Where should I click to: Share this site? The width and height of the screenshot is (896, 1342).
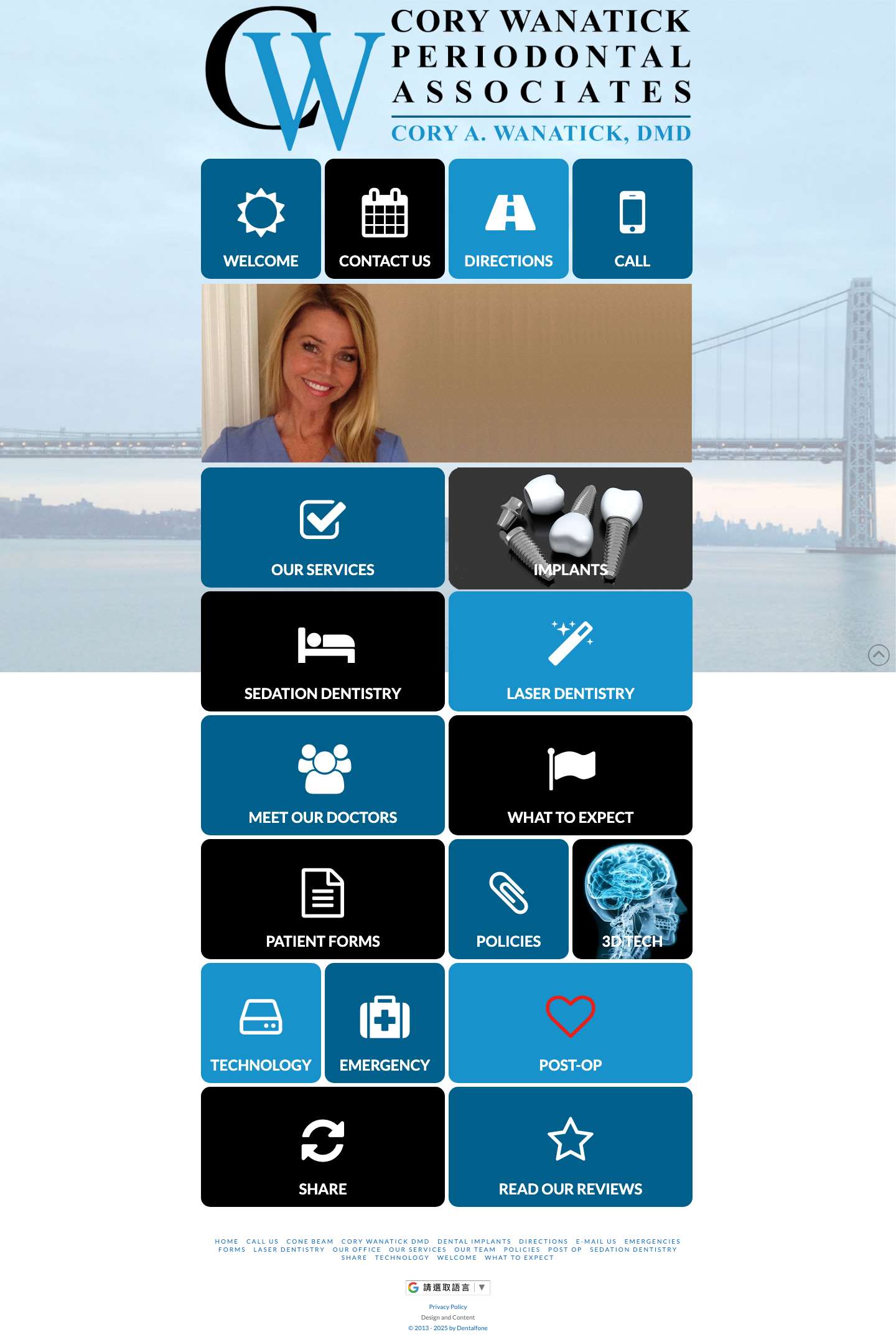322,1147
